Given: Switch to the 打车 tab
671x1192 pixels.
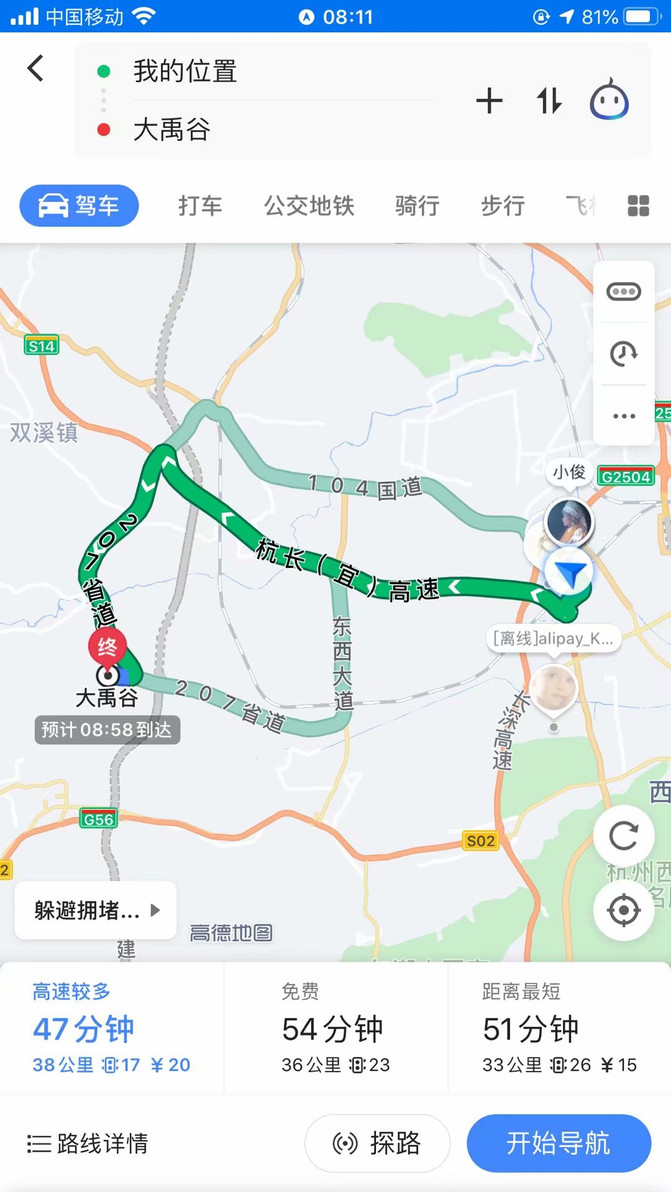Looking at the screenshot, I should click(200, 206).
